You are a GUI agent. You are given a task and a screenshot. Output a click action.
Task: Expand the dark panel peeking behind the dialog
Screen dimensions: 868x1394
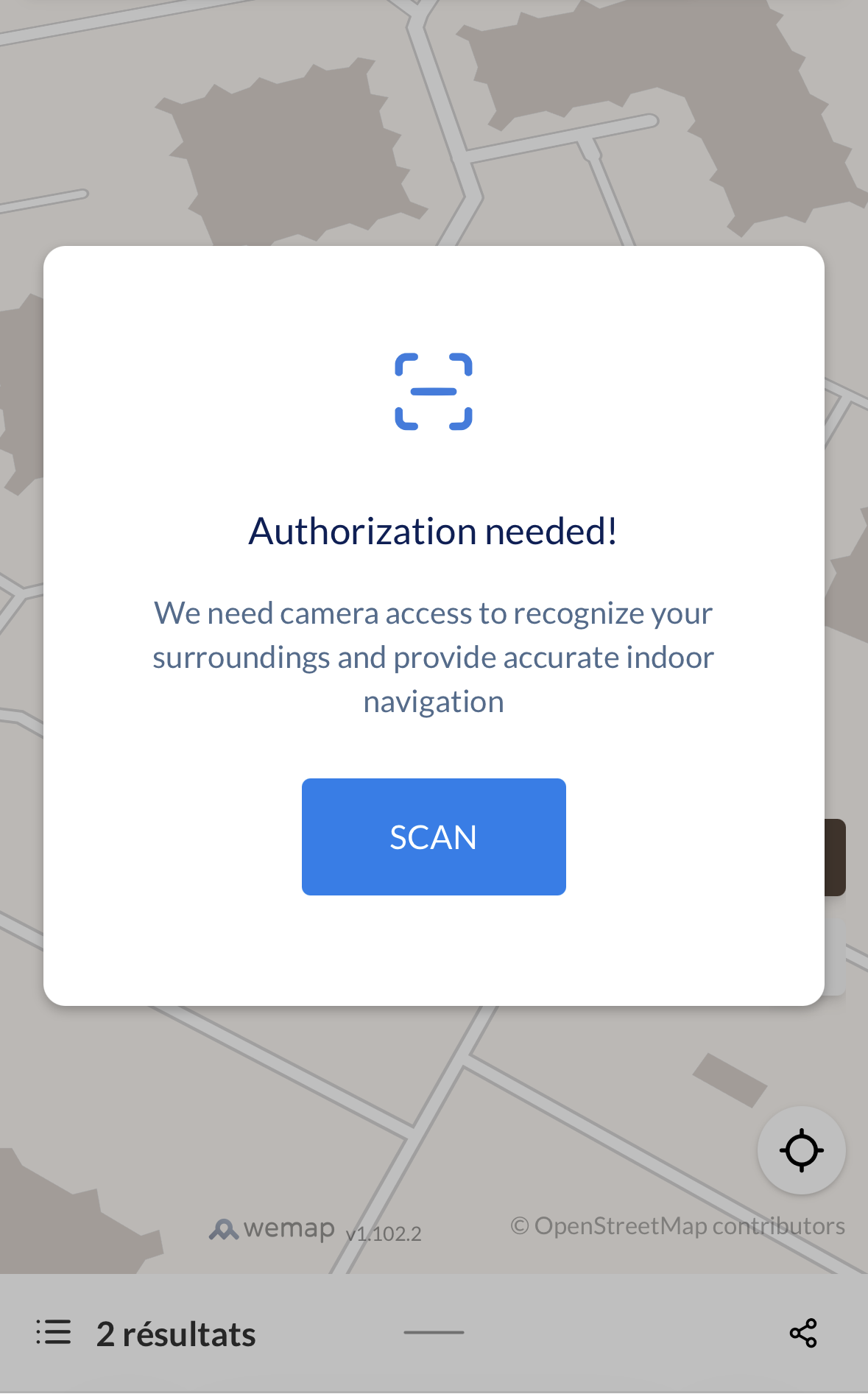click(x=836, y=856)
